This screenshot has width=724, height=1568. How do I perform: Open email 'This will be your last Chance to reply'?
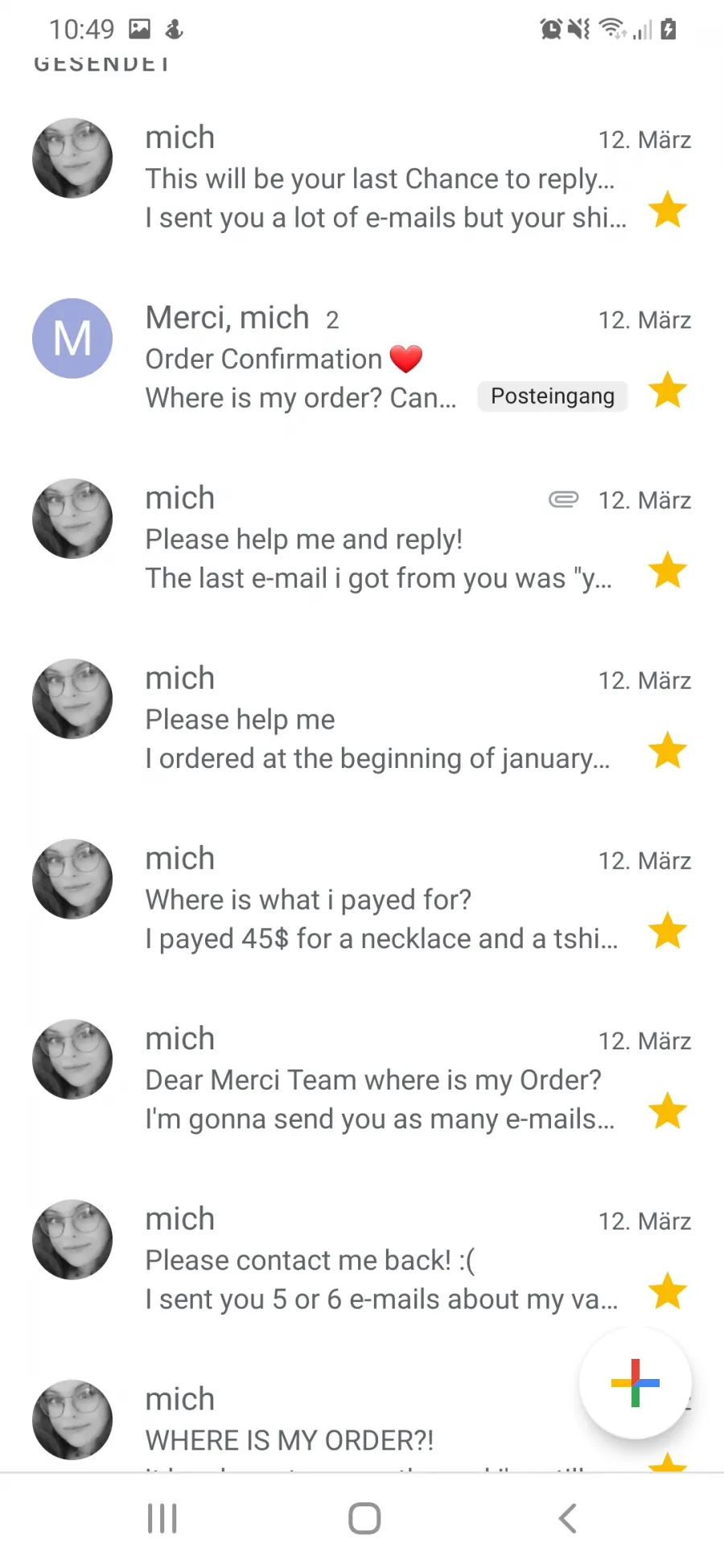pyautogui.click(x=362, y=177)
